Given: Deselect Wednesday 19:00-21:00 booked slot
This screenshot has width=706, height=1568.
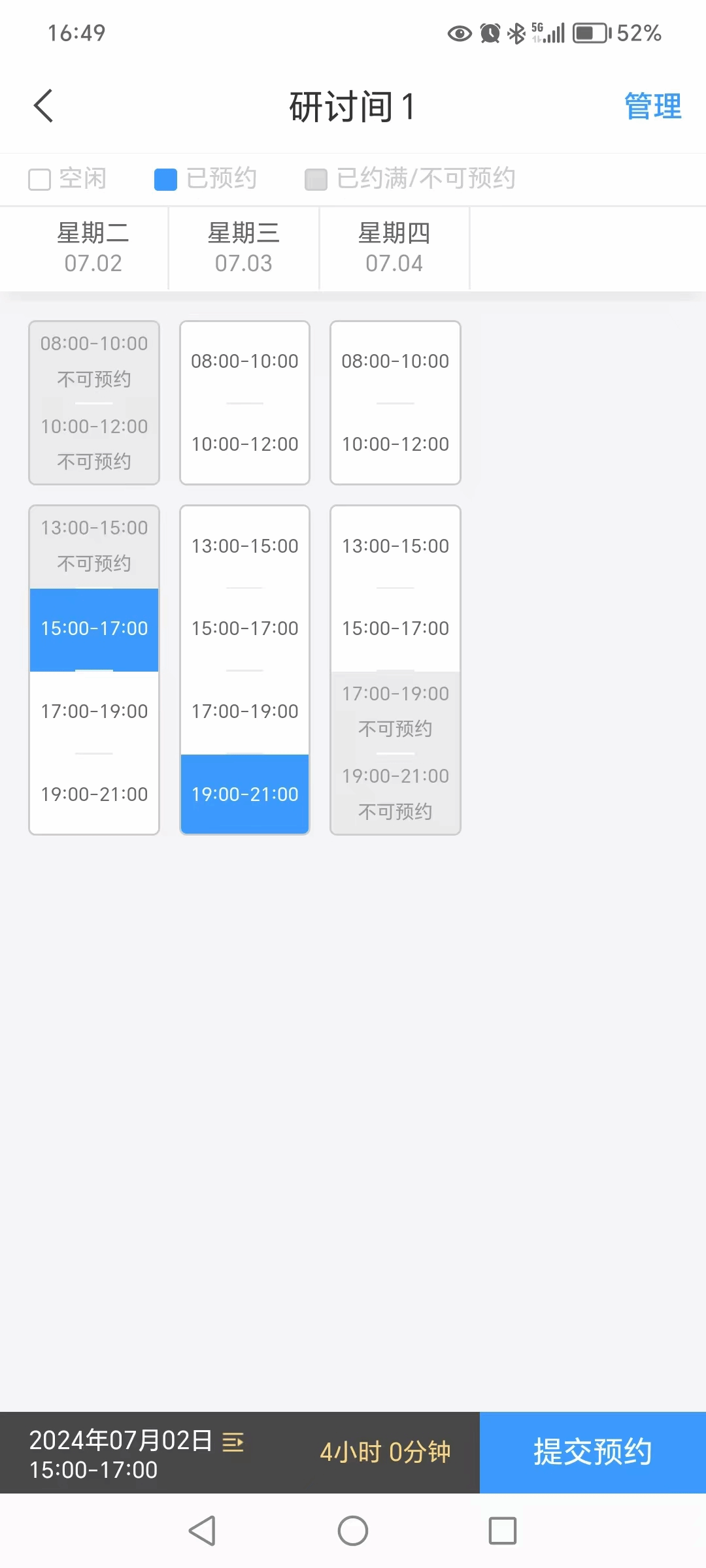Looking at the screenshot, I should pos(244,794).
